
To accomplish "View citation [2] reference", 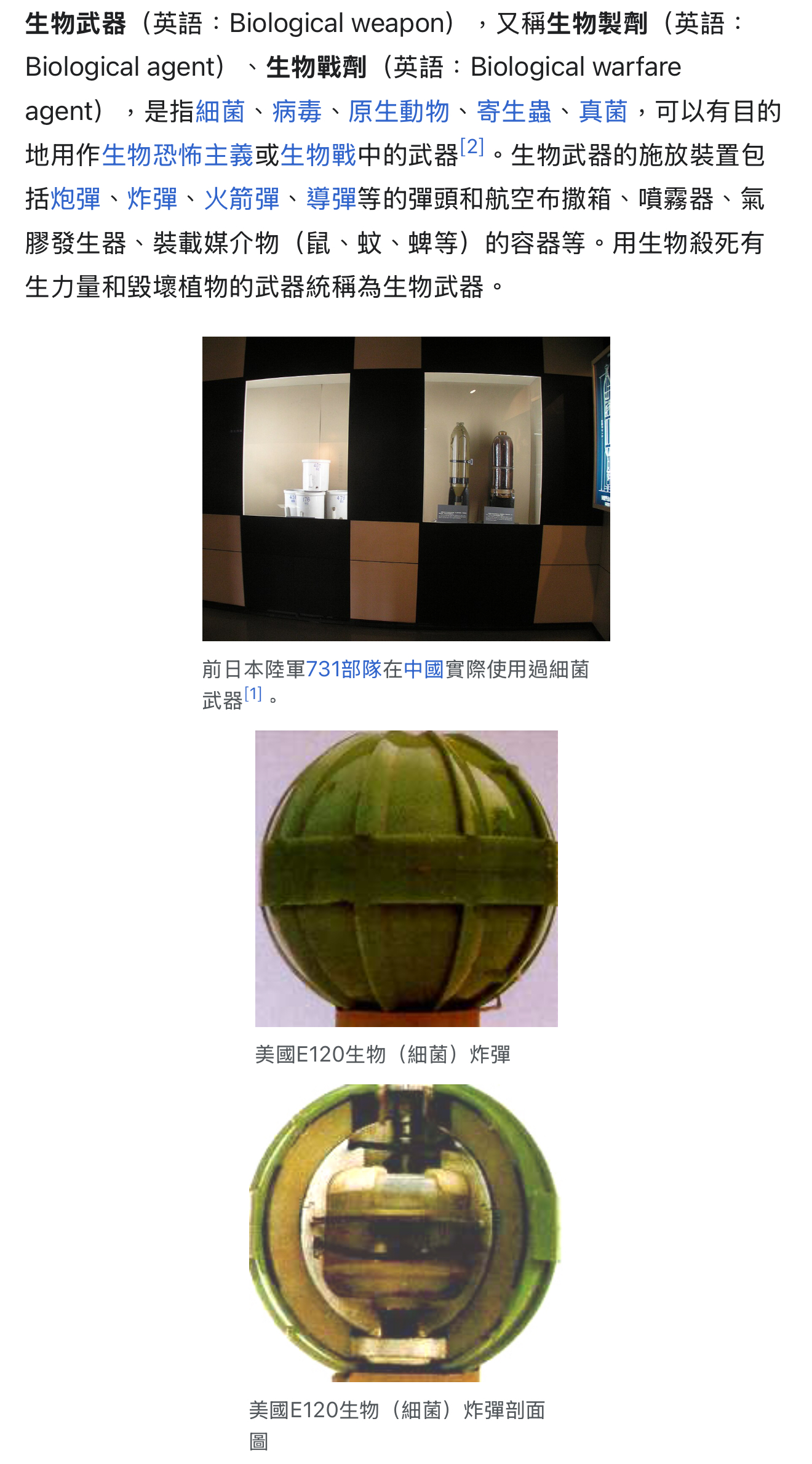I will click(472, 147).
